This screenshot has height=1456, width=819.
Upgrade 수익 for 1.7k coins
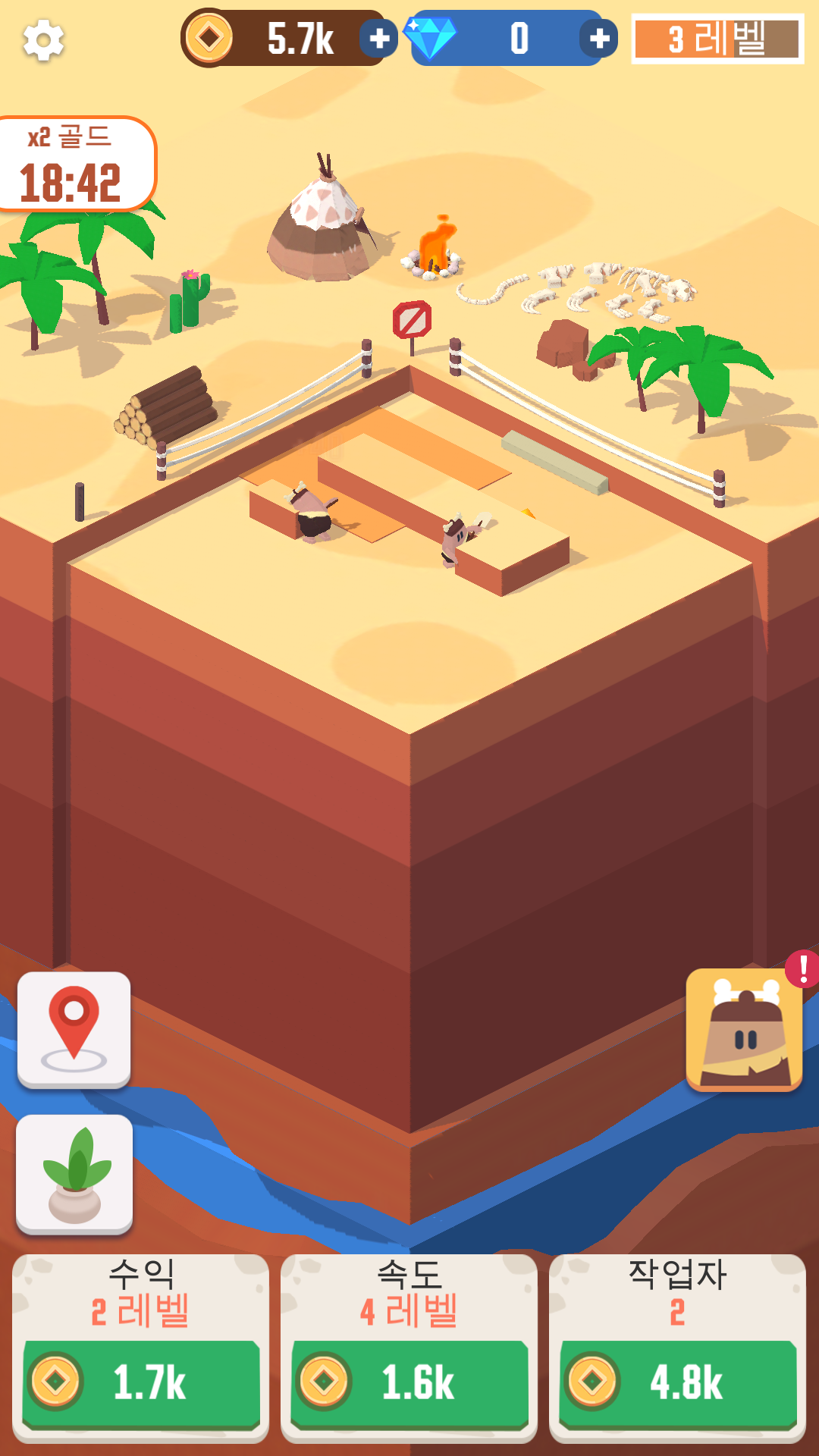point(141,1382)
